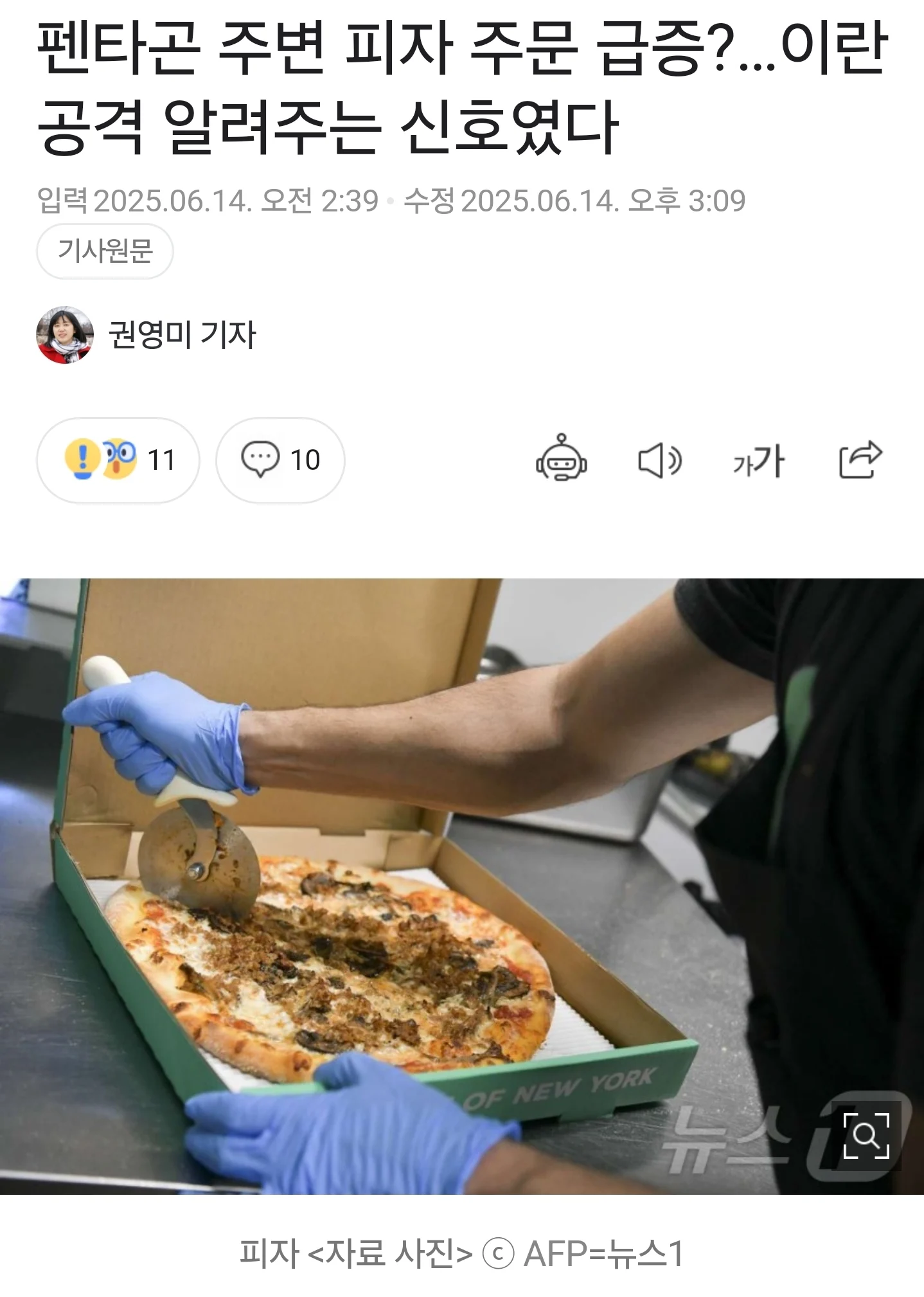Open the AI summary robot icon
Screen dimensions: 924x1297
pos(561,459)
